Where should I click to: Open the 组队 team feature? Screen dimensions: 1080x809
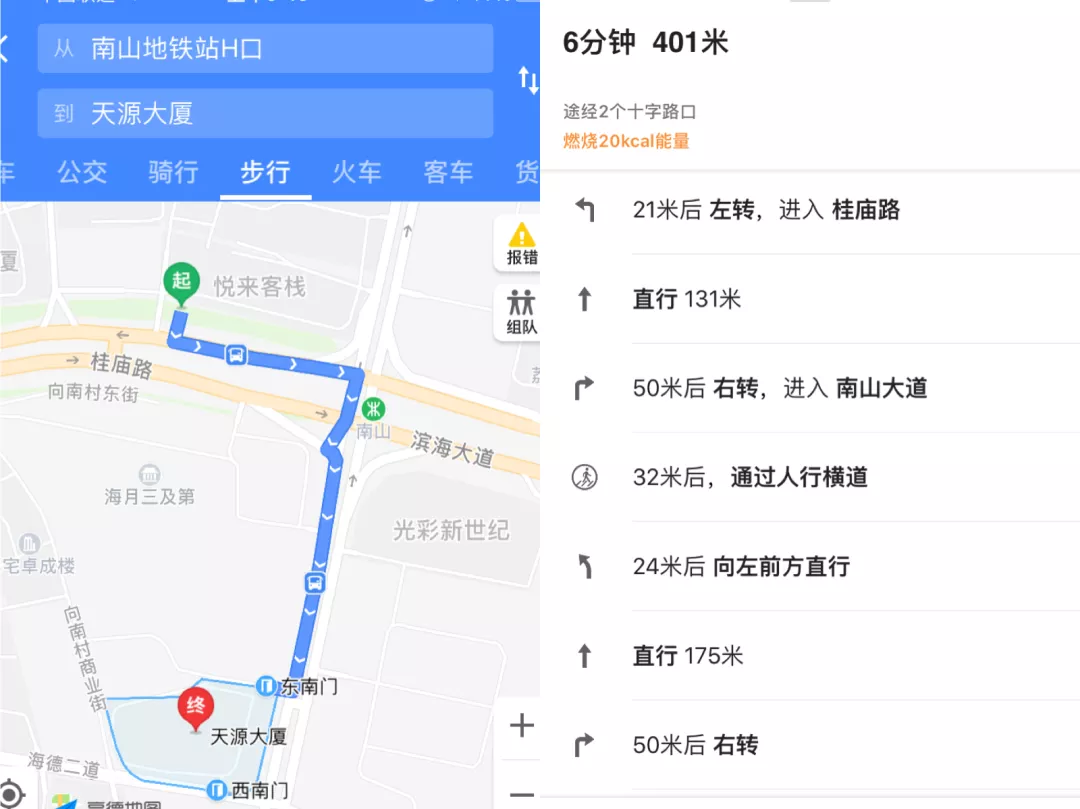tap(521, 312)
